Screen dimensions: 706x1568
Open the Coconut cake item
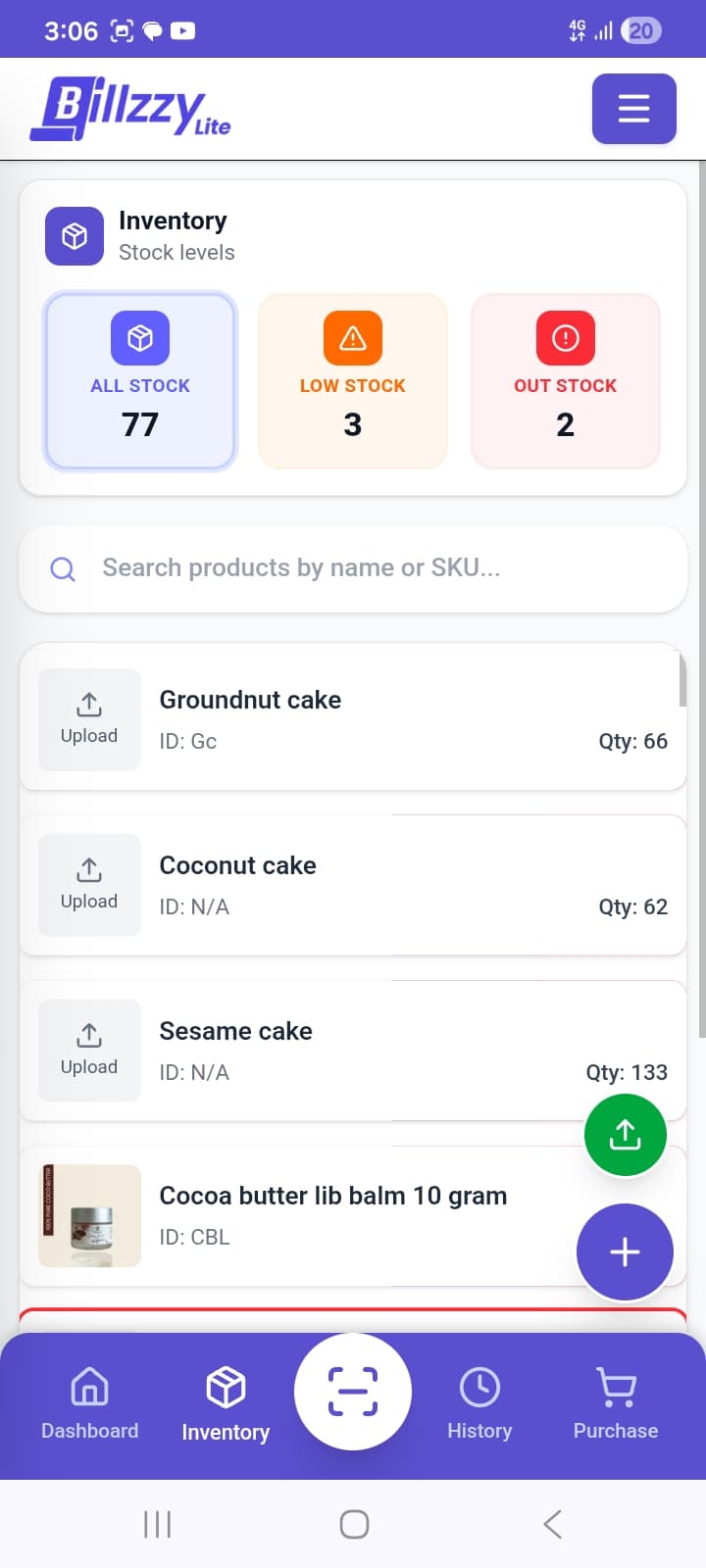[x=392, y=884]
